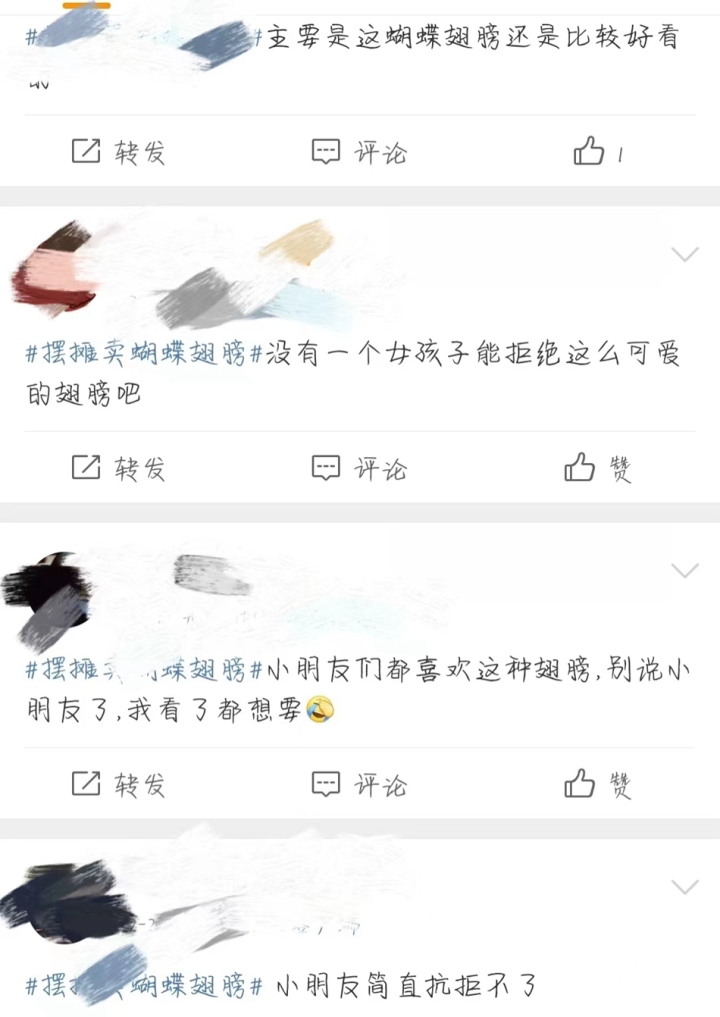
Task: Tap 转发 under the 没有一个女孩子能拒绝 post
Action: (118, 468)
